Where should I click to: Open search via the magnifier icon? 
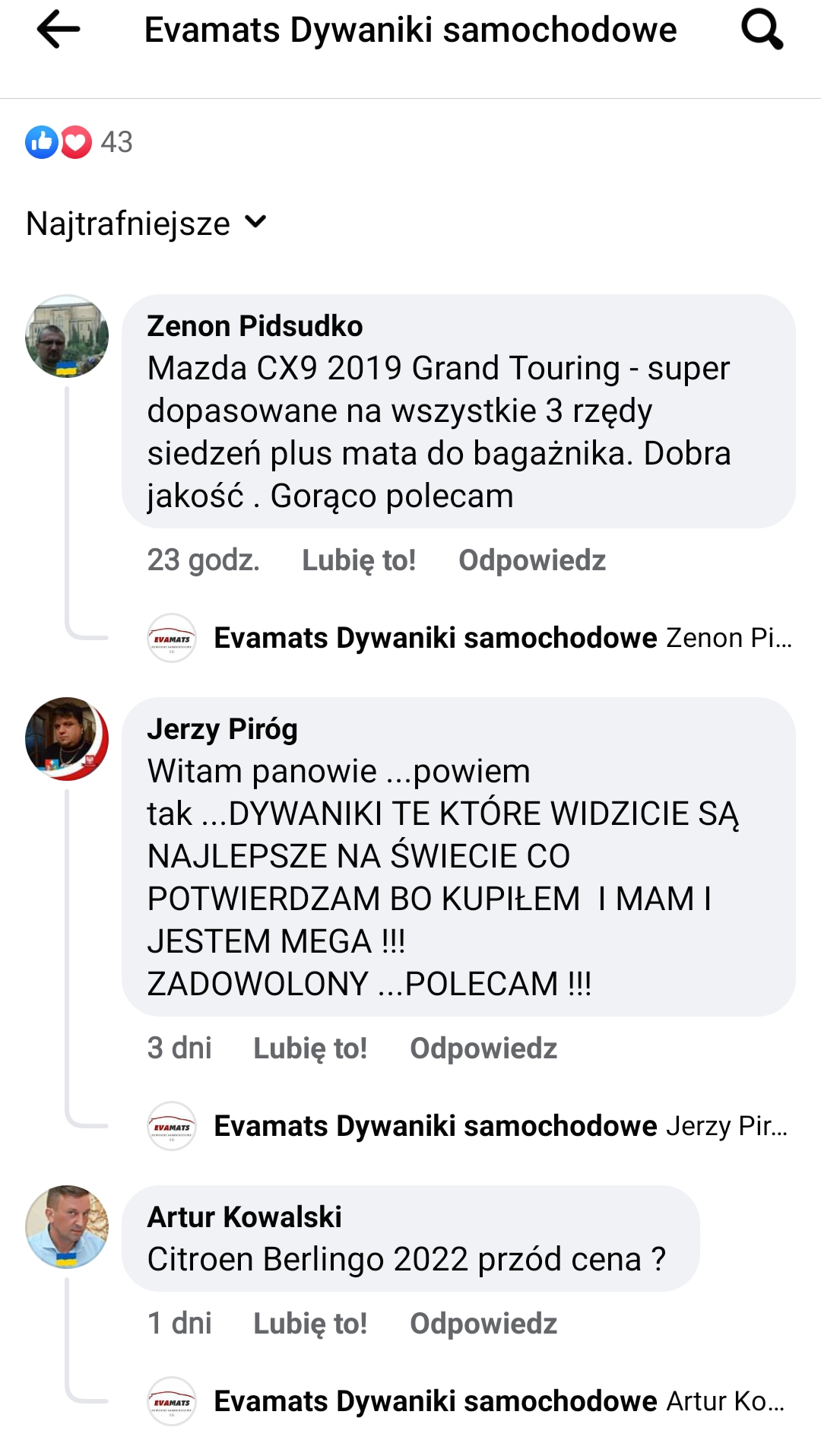[761, 30]
